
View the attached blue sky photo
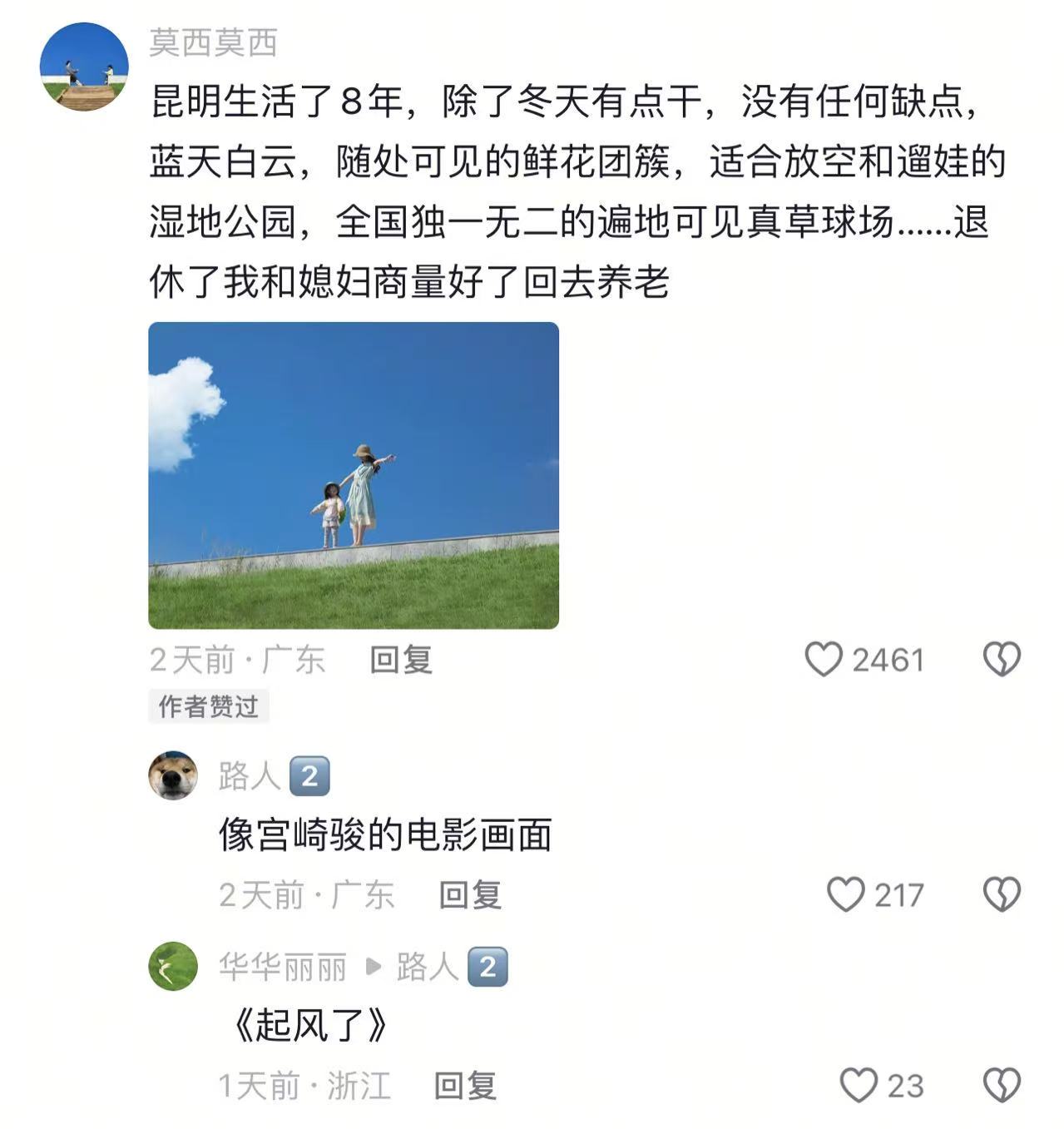pyautogui.click(x=354, y=475)
